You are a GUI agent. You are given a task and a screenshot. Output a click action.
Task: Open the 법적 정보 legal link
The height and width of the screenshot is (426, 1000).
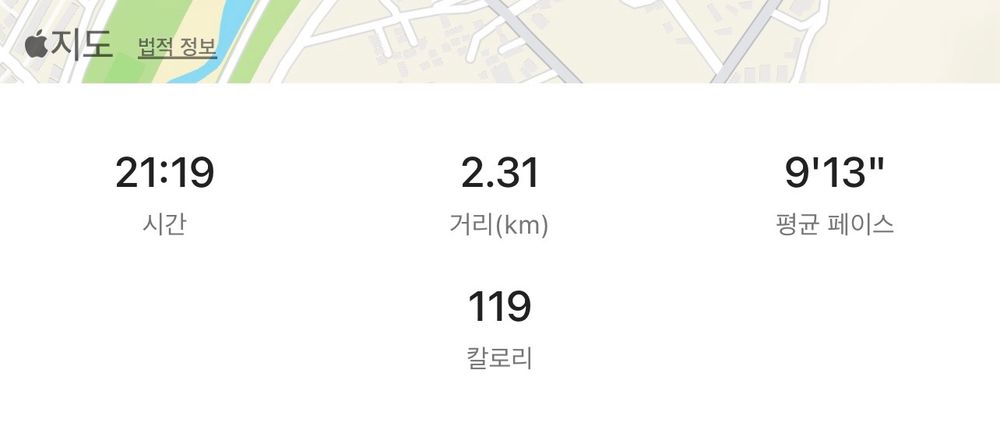177,47
